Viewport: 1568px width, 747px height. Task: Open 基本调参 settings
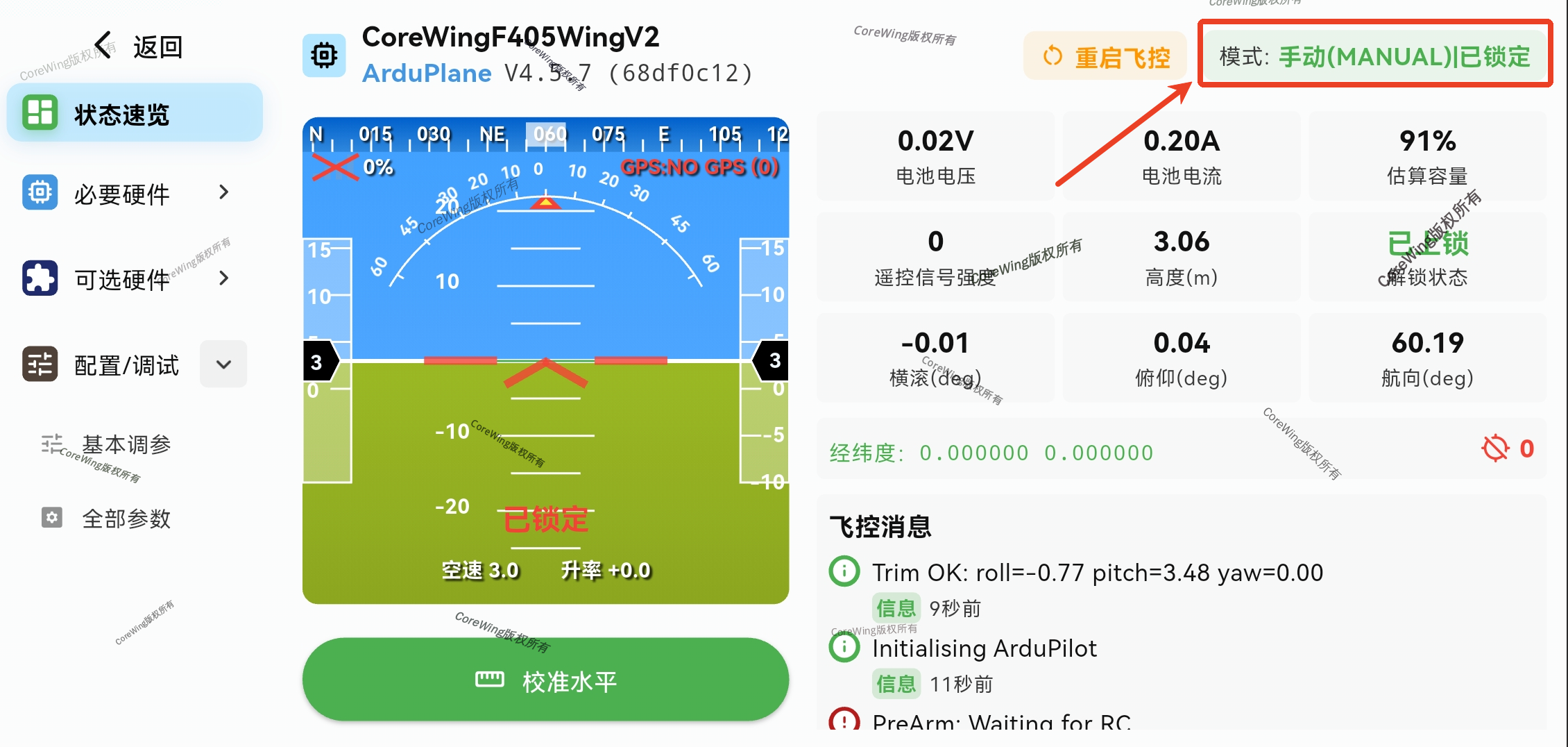(125, 444)
